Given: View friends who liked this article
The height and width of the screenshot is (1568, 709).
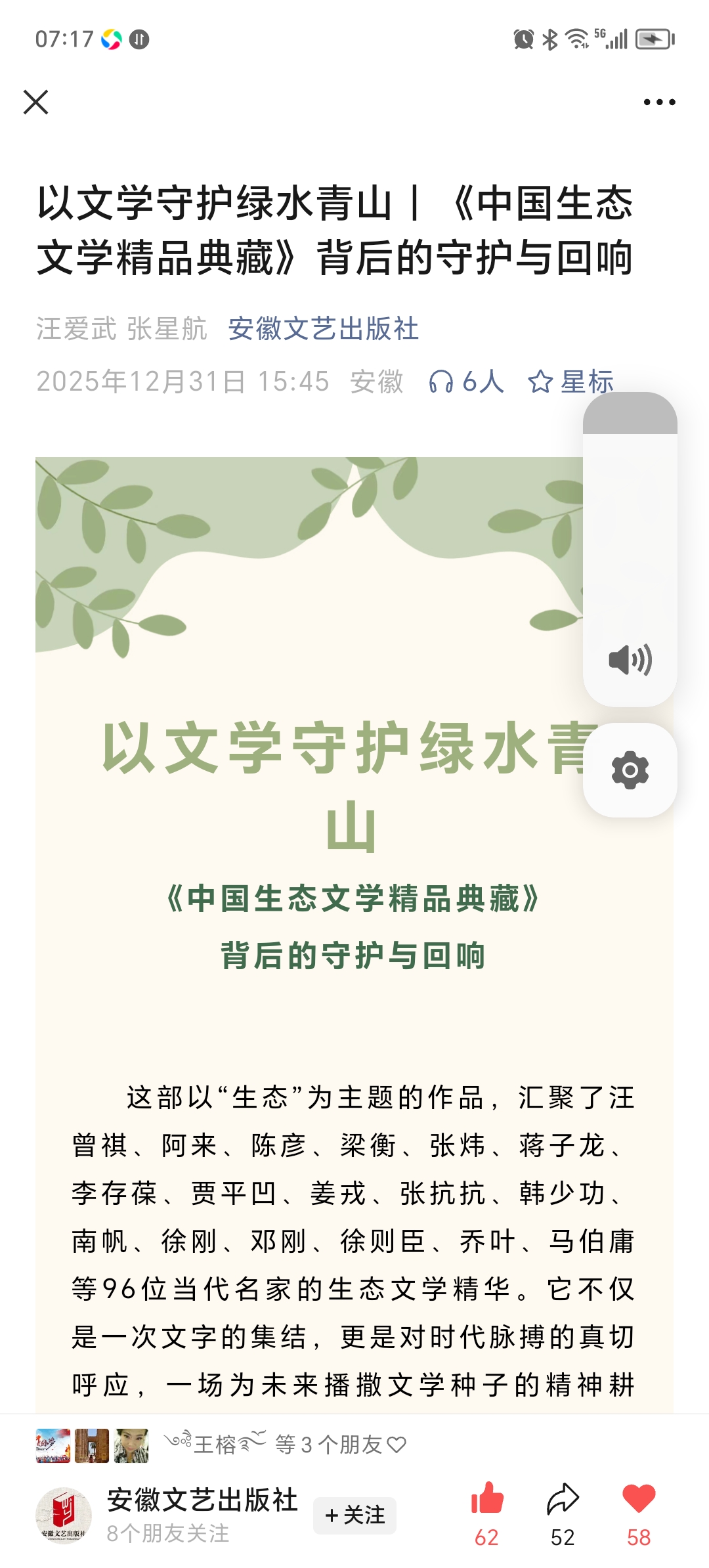Looking at the screenshot, I should click(x=286, y=1445).
